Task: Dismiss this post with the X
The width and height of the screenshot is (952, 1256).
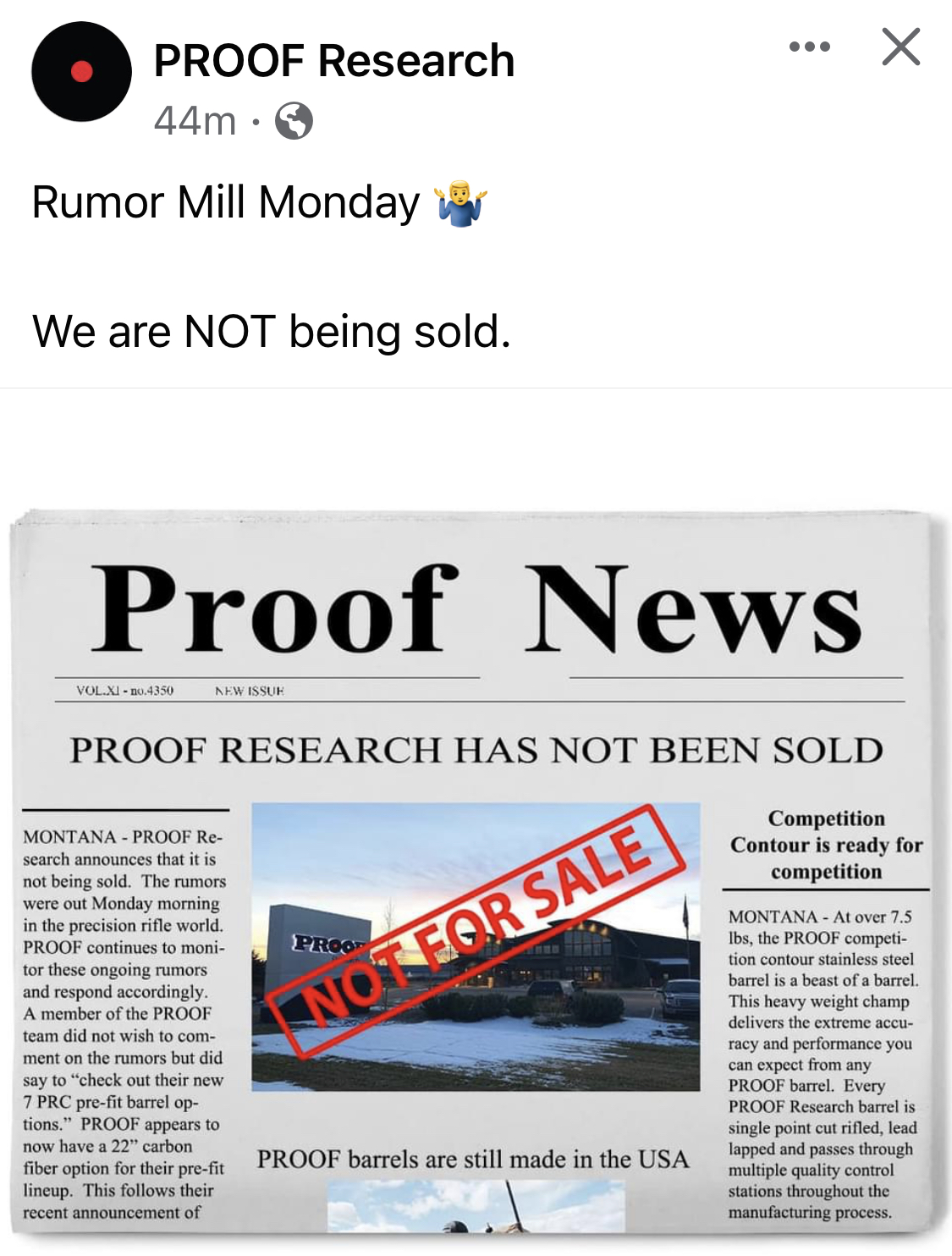Action: tap(900, 47)
